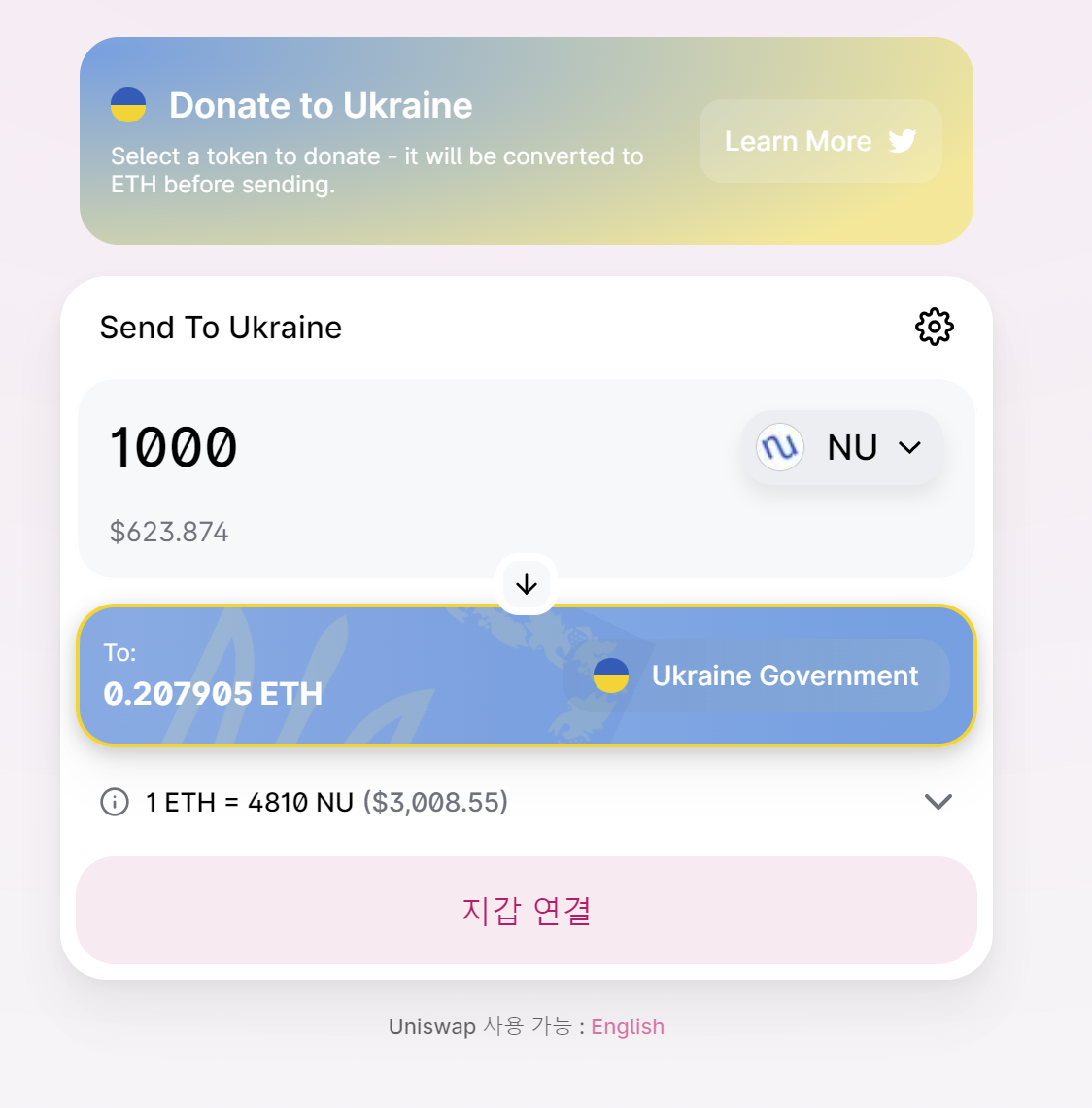Open the NU token selector
This screenshot has height=1108, width=1092.
click(841, 447)
